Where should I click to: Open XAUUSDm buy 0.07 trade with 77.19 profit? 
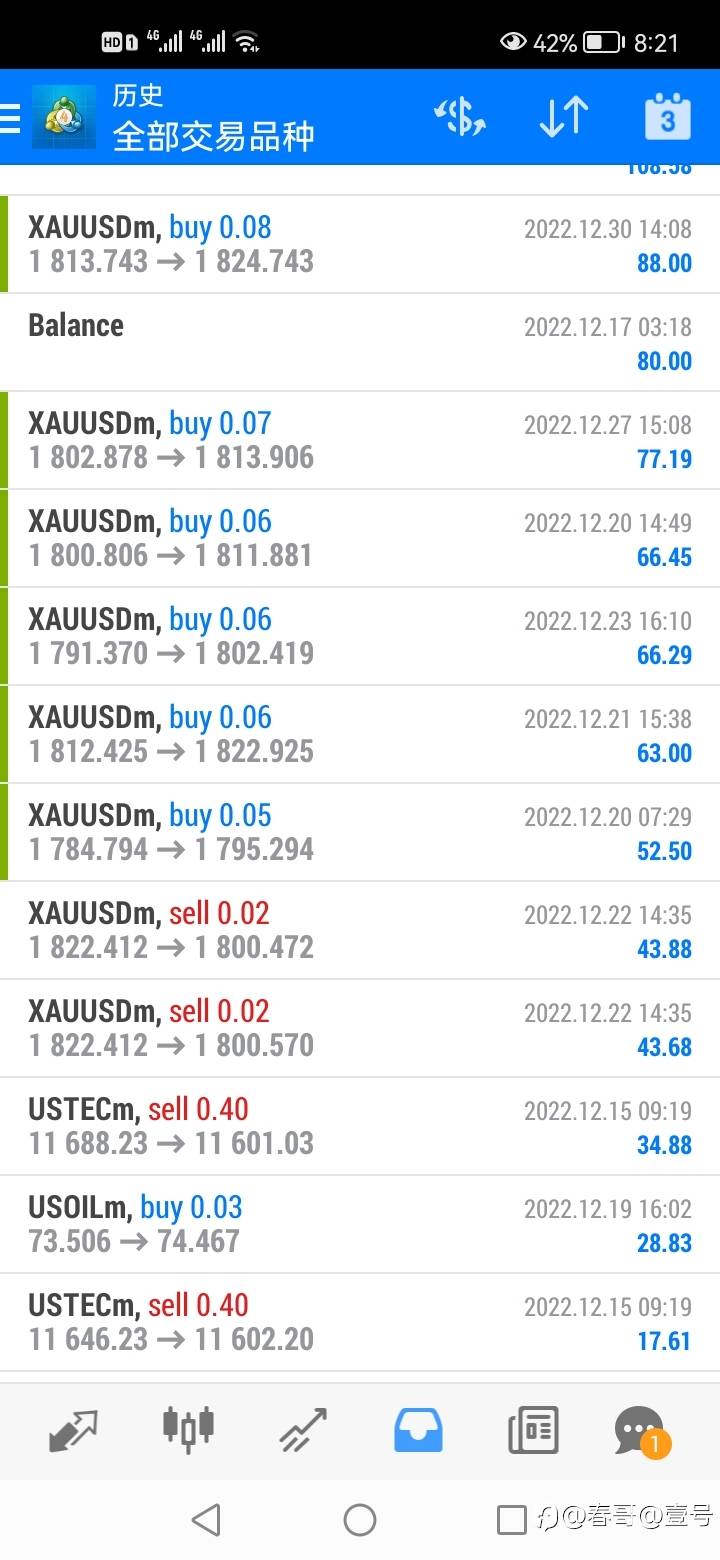click(x=360, y=440)
